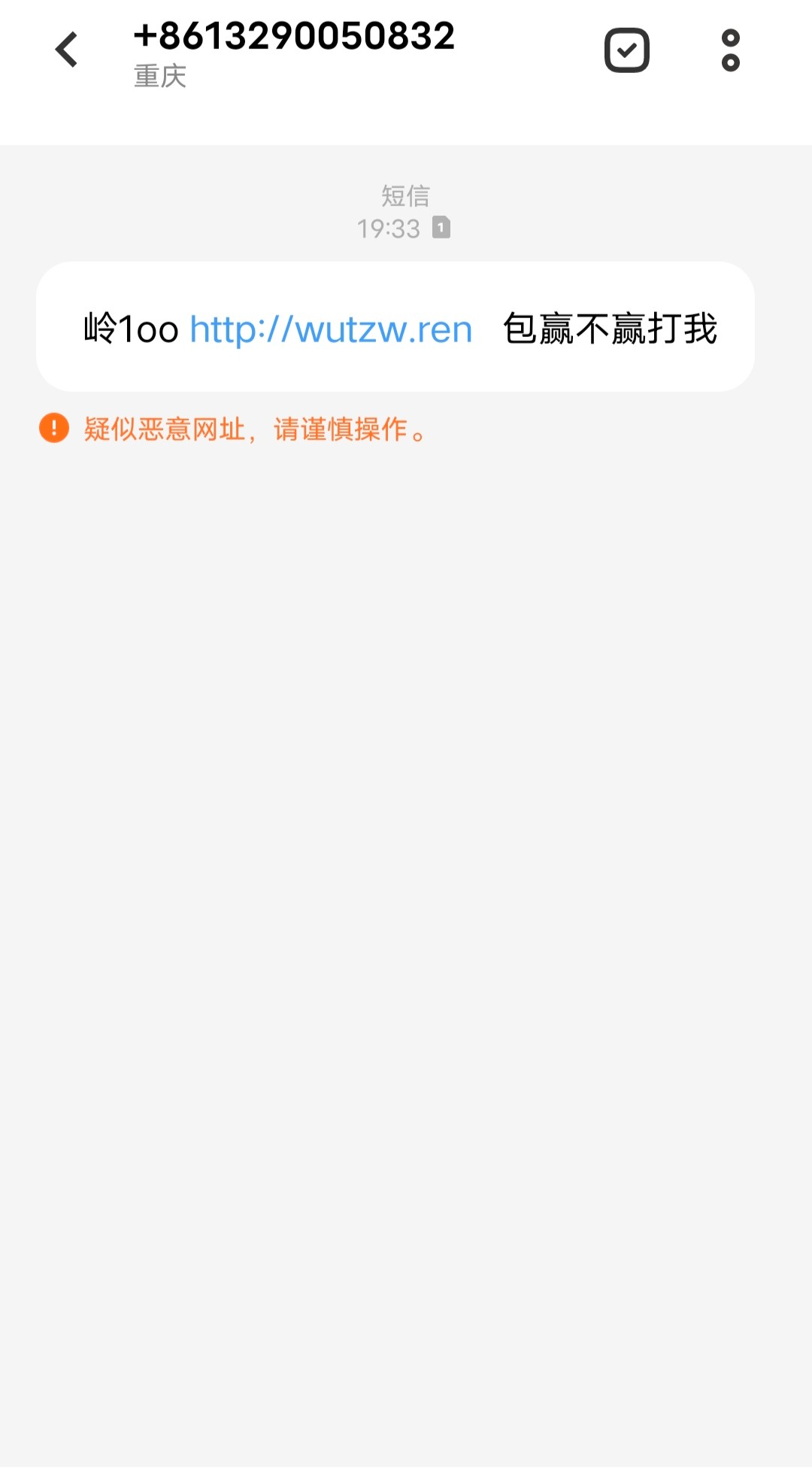Go back to the message list
The image size is (812, 1480).
tap(67, 50)
